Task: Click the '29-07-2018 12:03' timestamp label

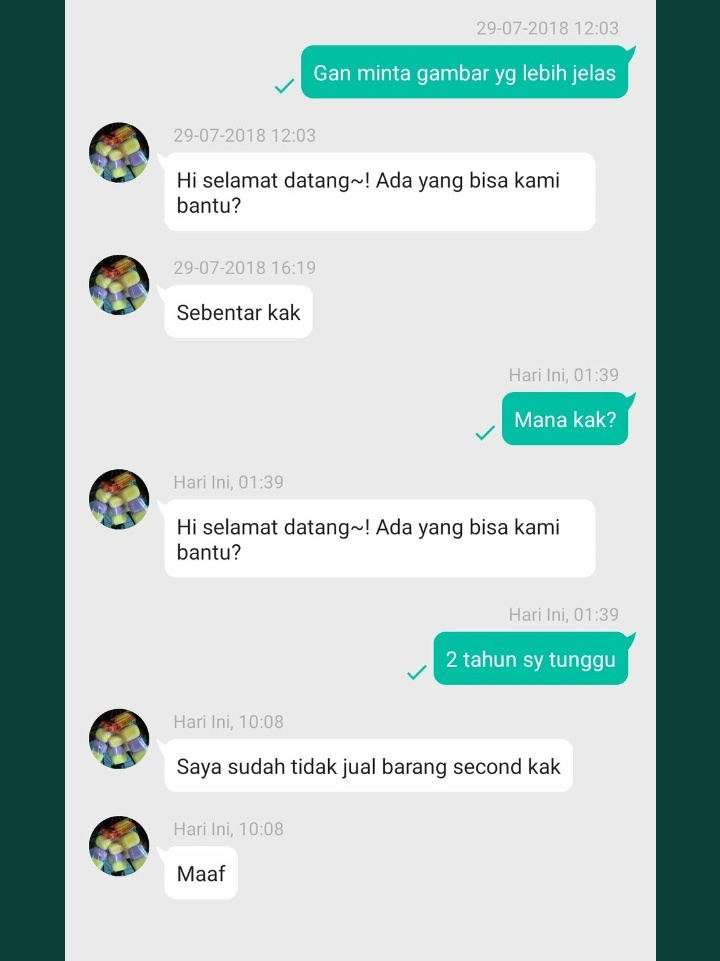Action: (549, 28)
